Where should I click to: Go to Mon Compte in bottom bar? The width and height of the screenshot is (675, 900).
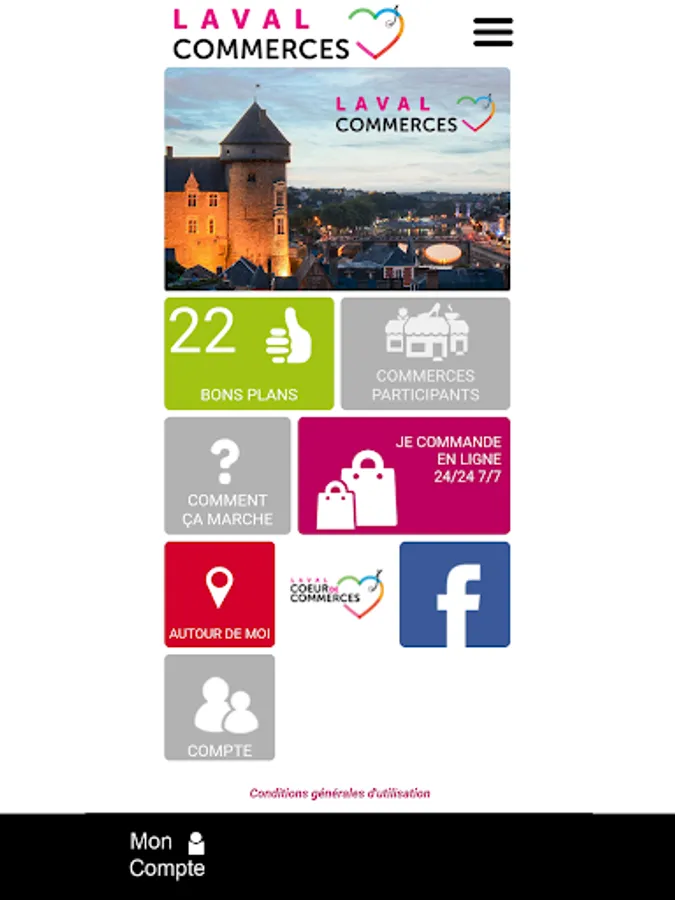pos(167,855)
